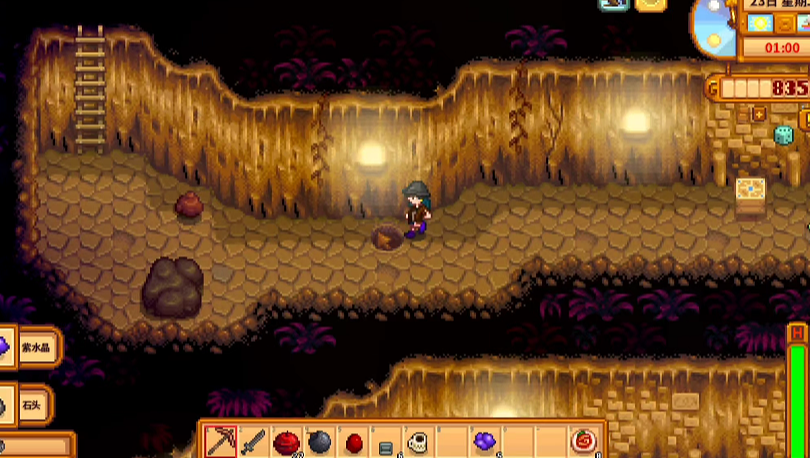Zoom in with the plus button
810x458 pixels.
point(759,114)
